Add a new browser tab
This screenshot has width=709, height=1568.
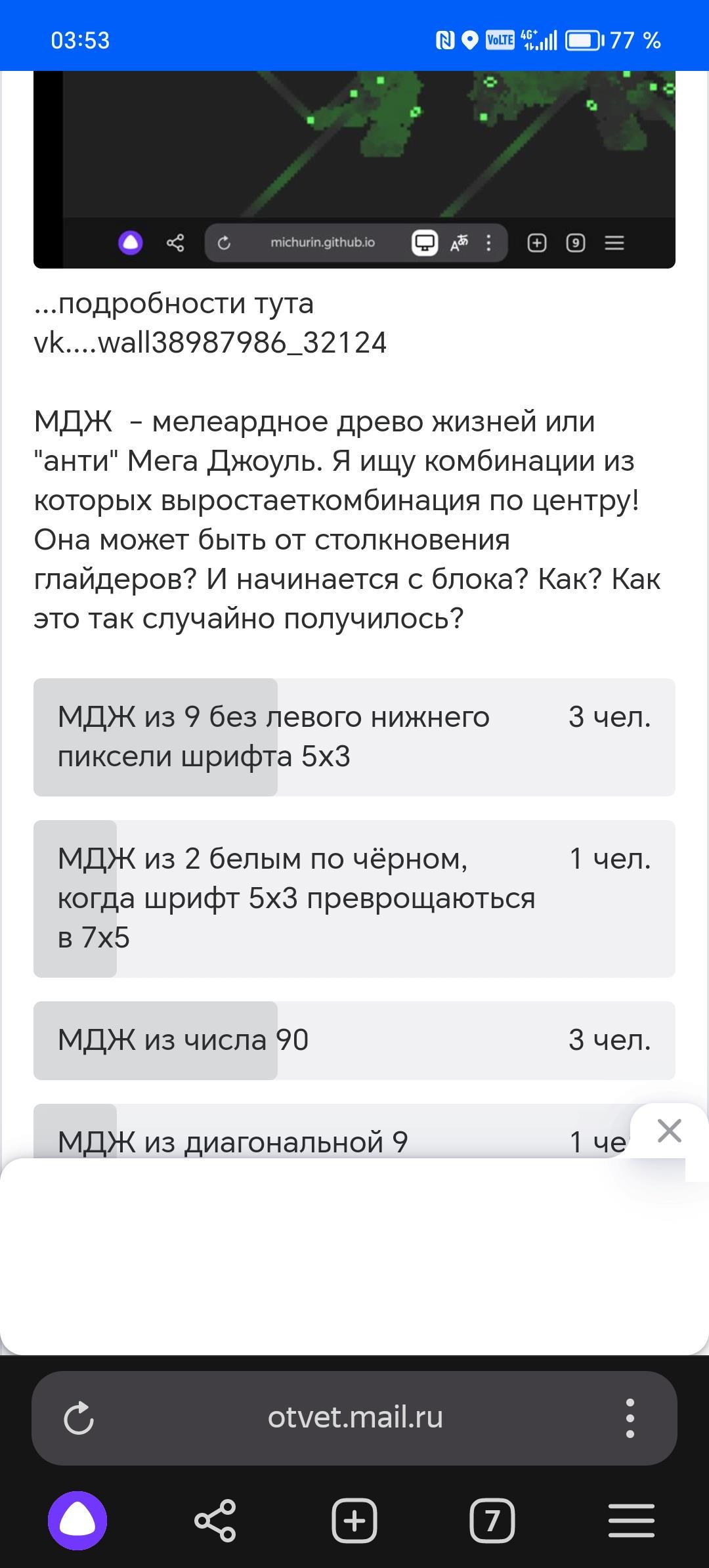pos(354,1520)
